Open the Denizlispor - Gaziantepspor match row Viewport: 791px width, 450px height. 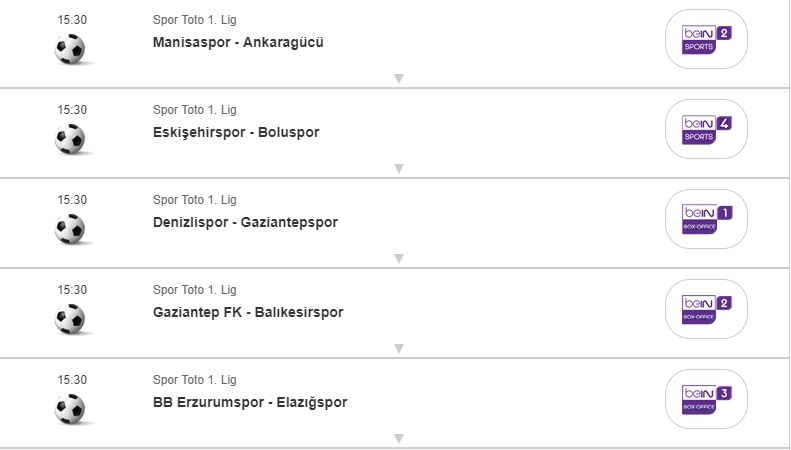[x=245, y=222]
